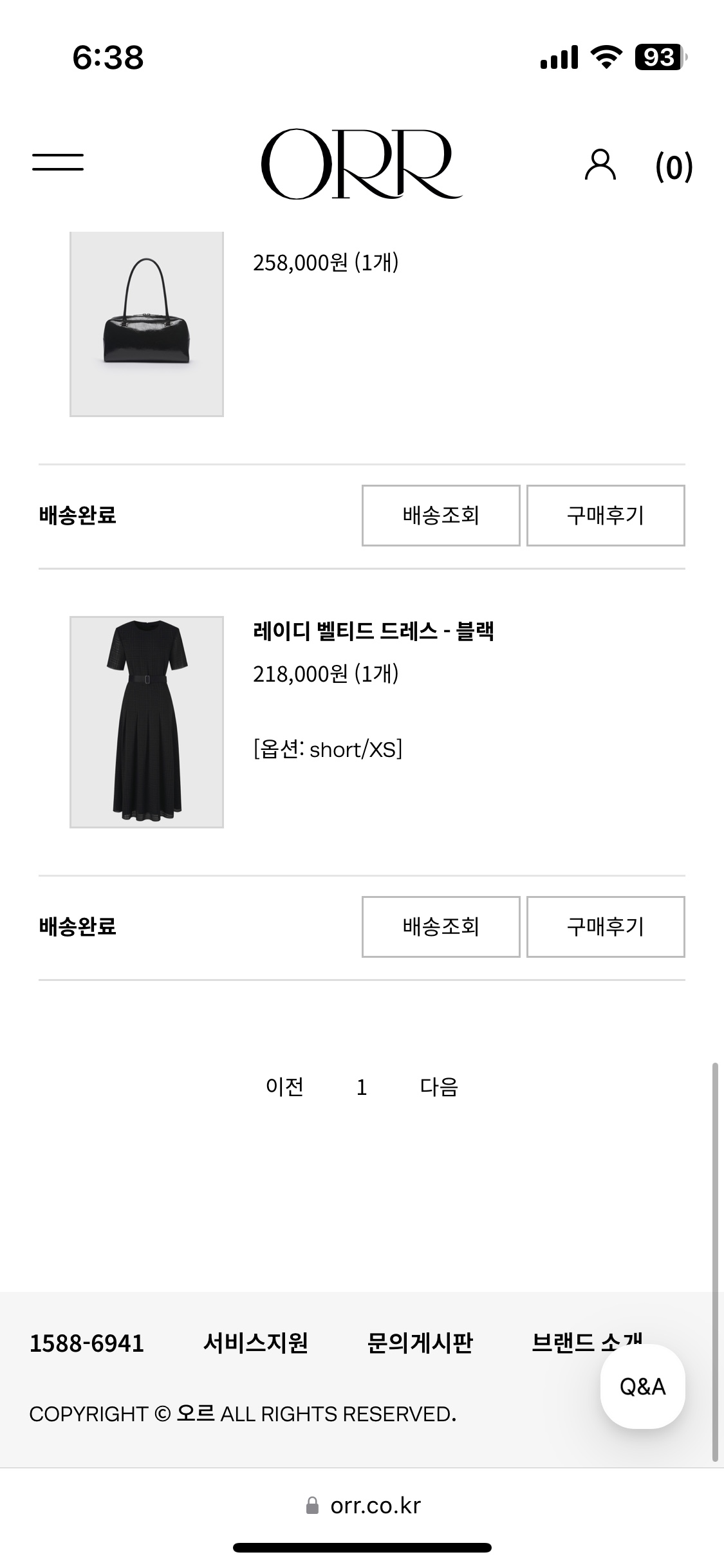Tap 배송조회 for the belted dress
This screenshot has width=724, height=1568.
pos(441,927)
